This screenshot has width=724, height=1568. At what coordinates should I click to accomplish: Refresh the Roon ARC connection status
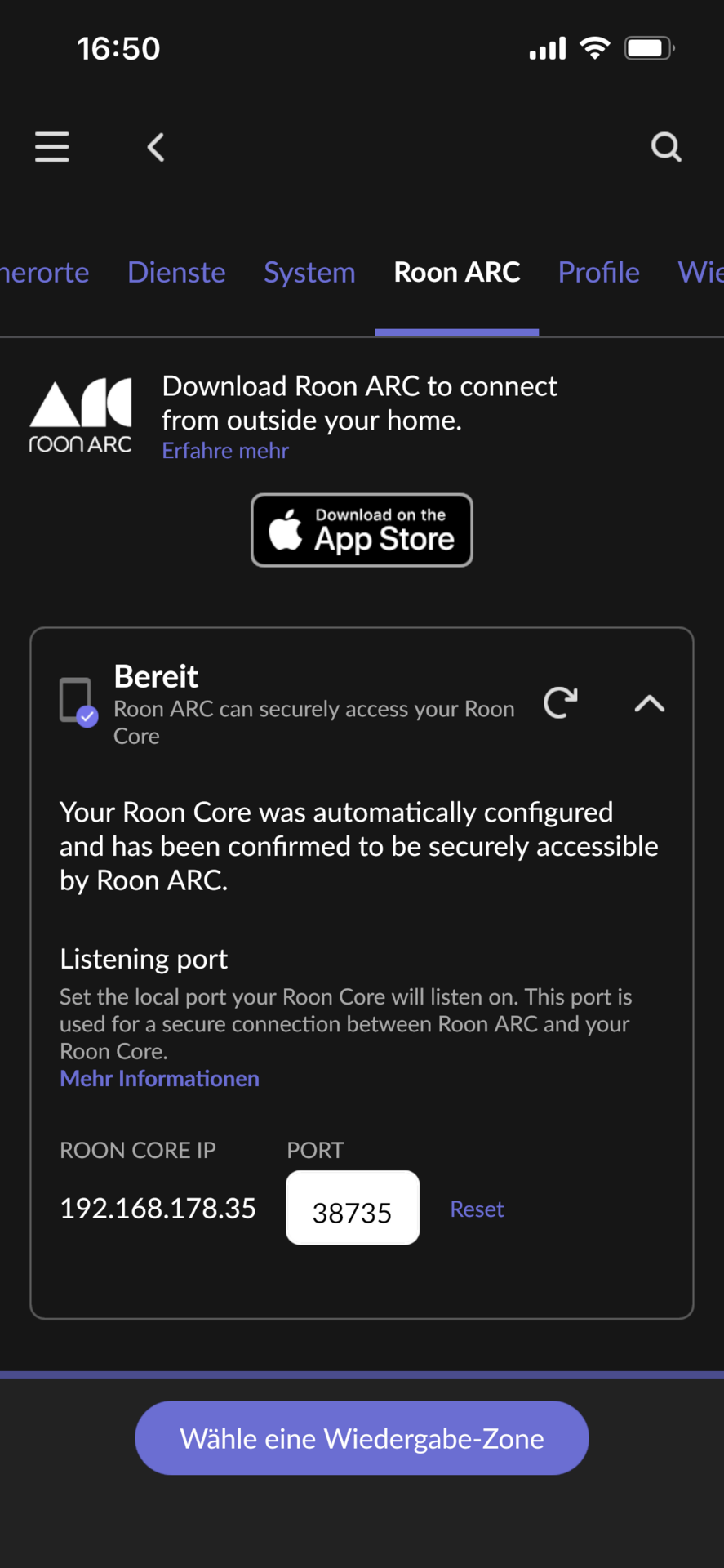point(561,702)
